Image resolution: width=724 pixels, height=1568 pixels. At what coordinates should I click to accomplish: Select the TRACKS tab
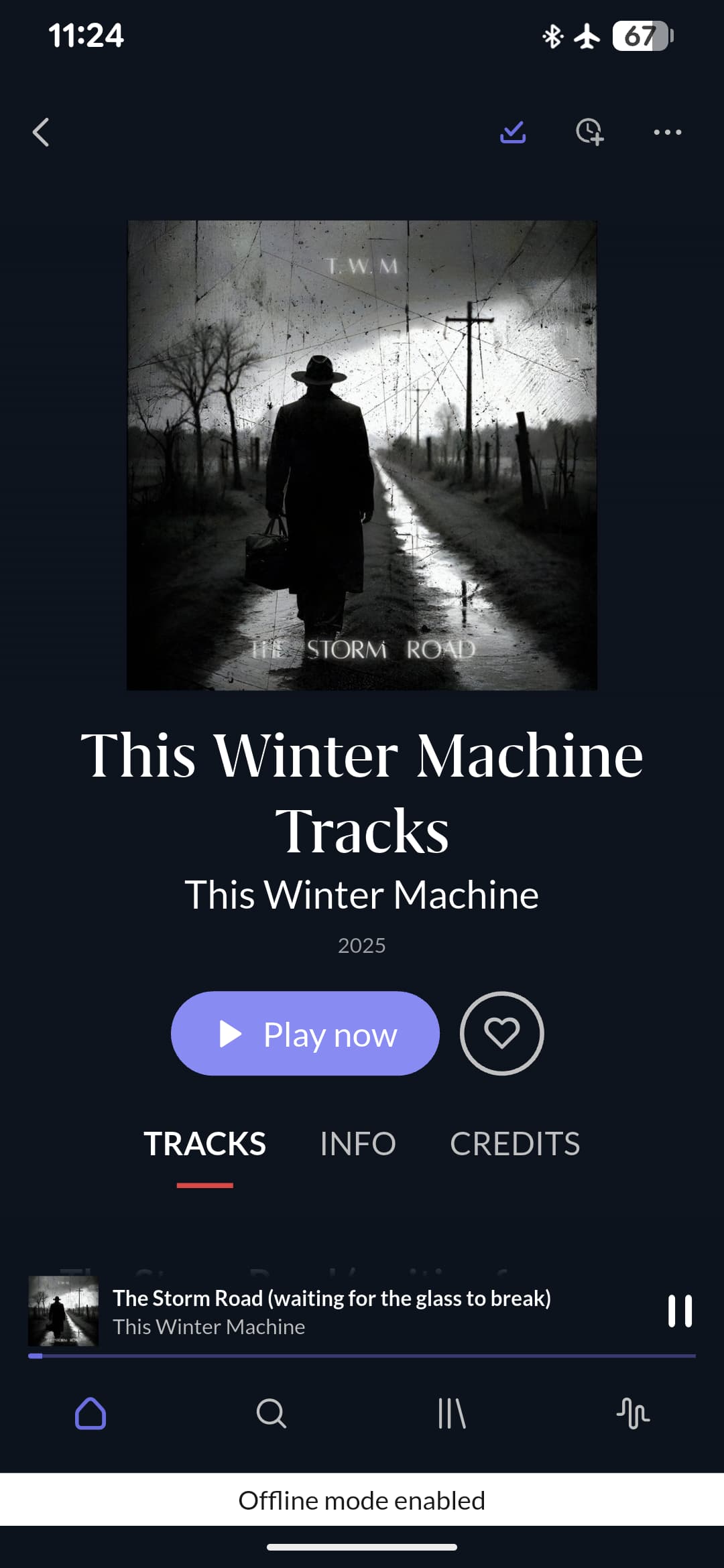tap(204, 1144)
